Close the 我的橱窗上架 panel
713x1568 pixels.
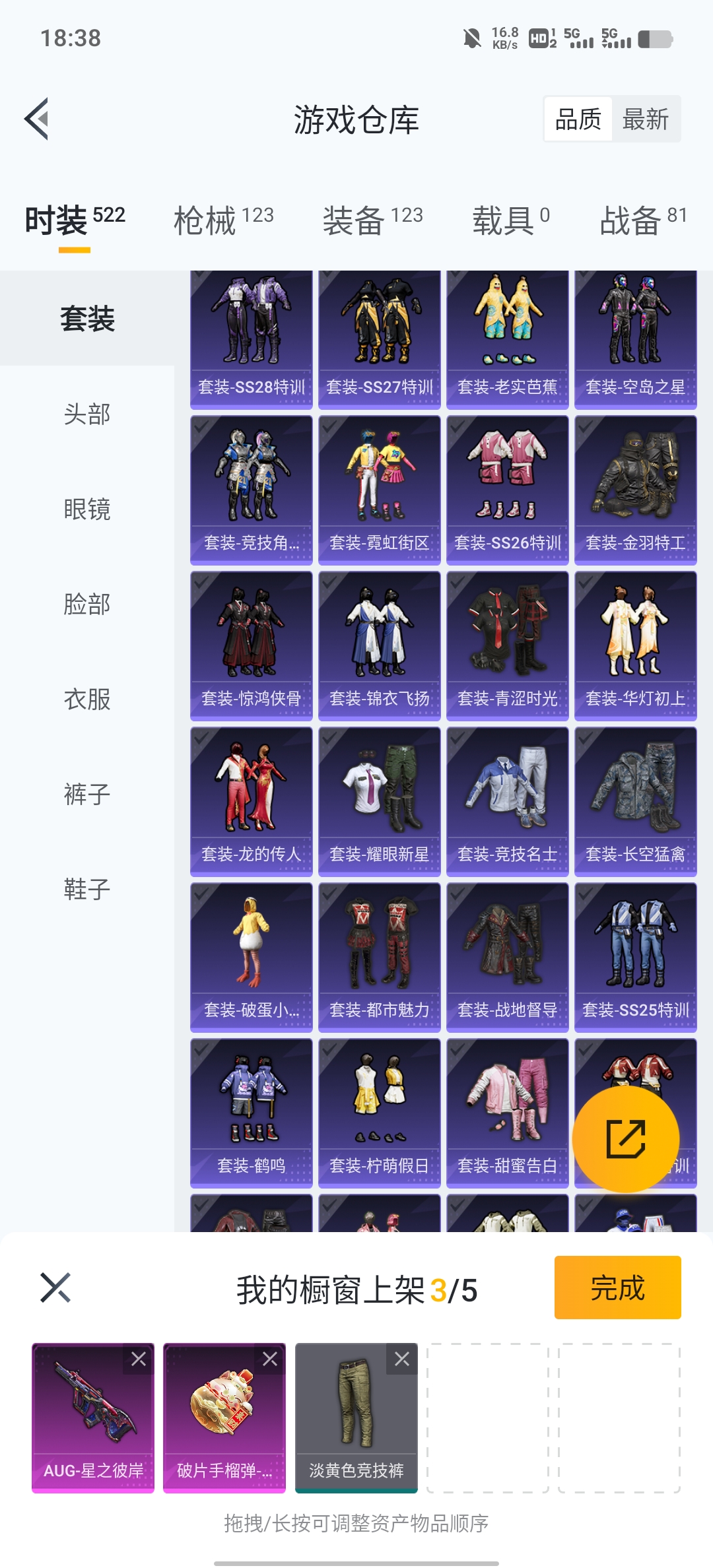(55, 1288)
